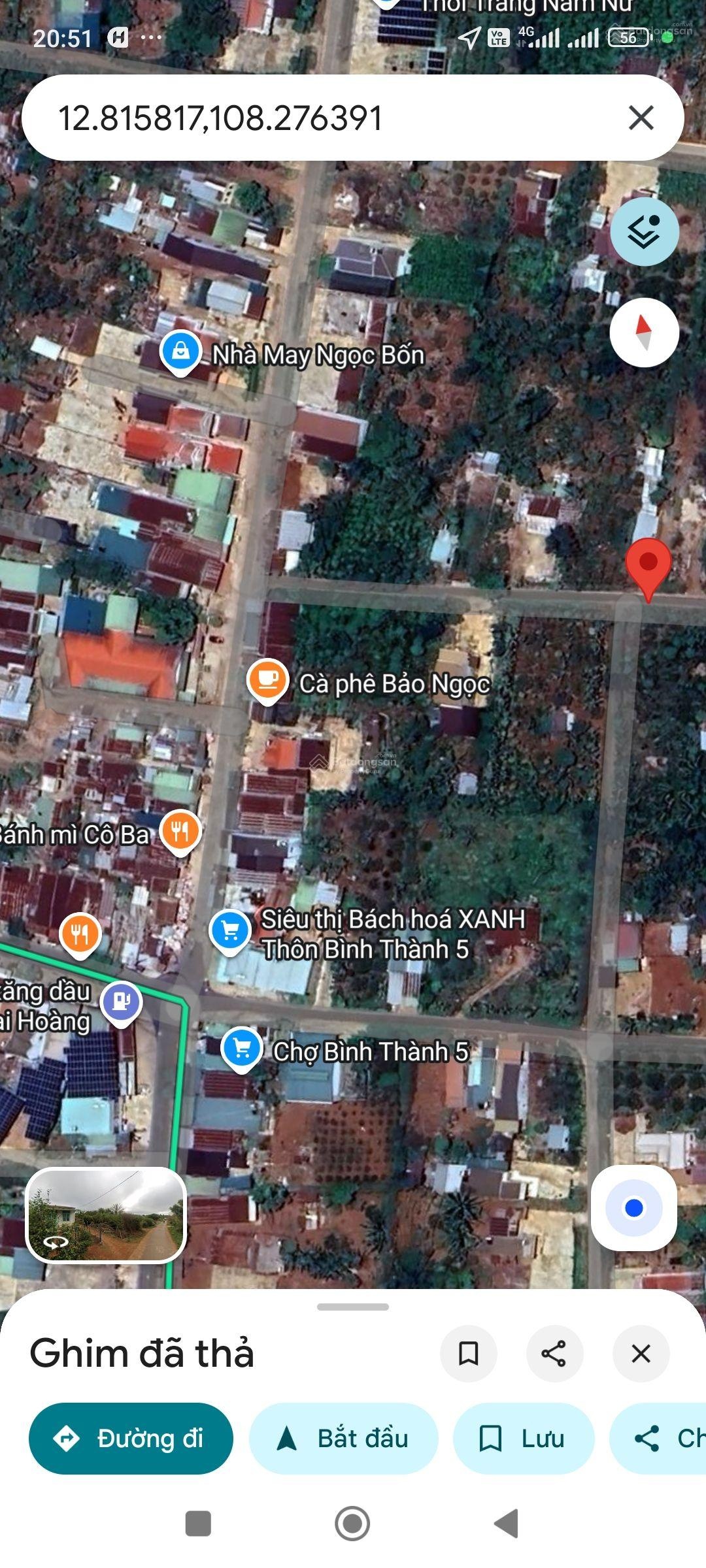Select the Cà phê Bảo Ngọc marker
This screenshot has width=706, height=1568.
[267, 680]
